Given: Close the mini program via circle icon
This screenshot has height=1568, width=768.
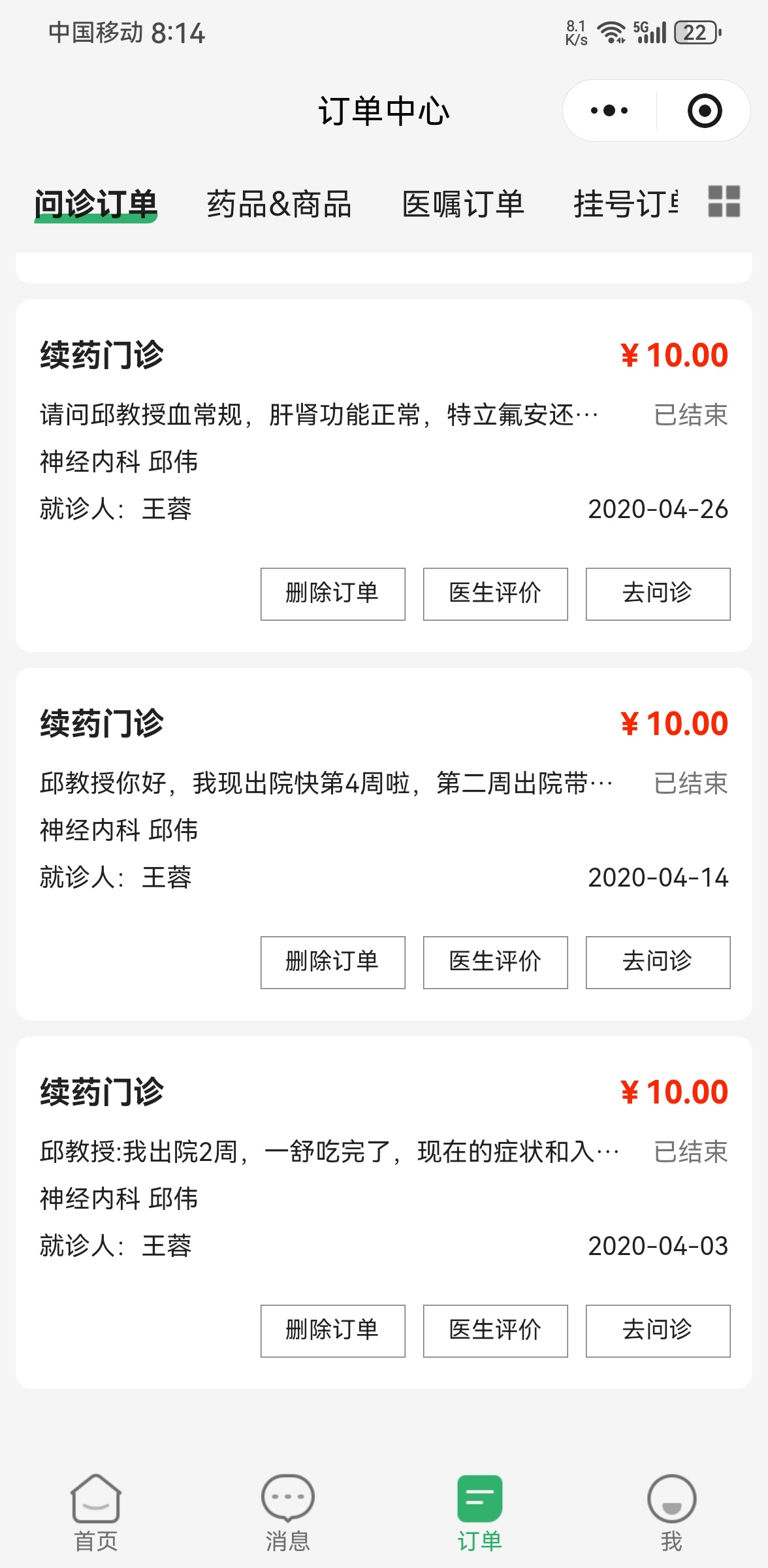Looking at the screenshot, I should pyautogui.click(x=705, y=110).
